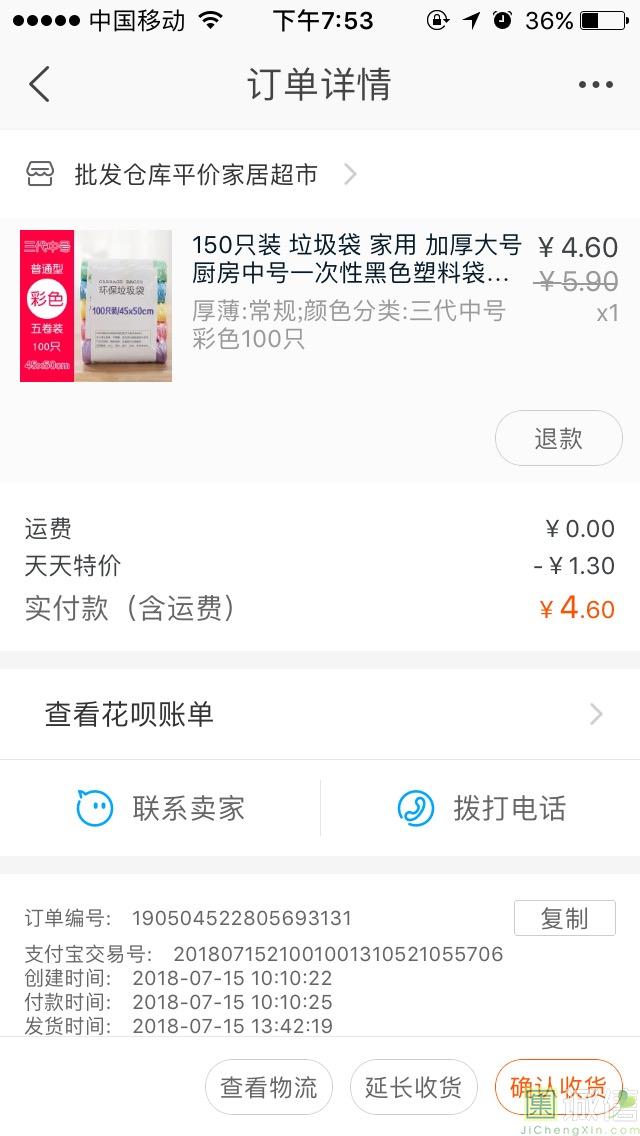Viewport: 640px width, 1136px height.
Task: Contact the seller via 联系卖家
Action: pos(161,808)
